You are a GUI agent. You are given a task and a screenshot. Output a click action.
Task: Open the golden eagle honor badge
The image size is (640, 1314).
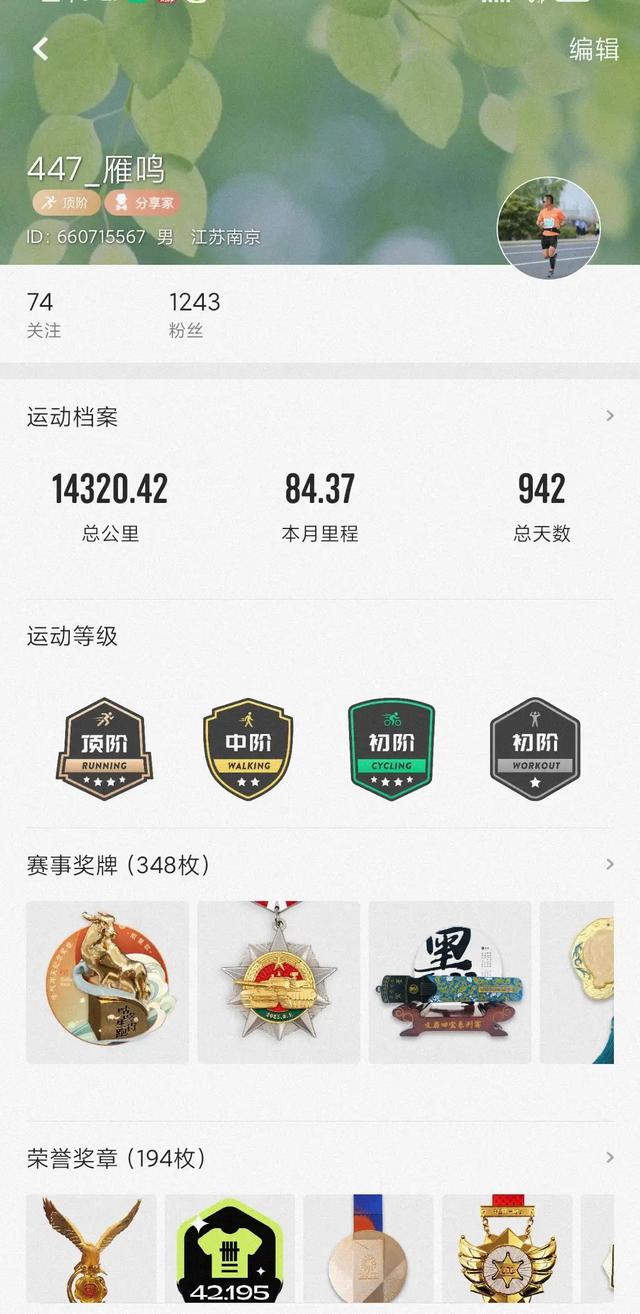(91, 1249)
